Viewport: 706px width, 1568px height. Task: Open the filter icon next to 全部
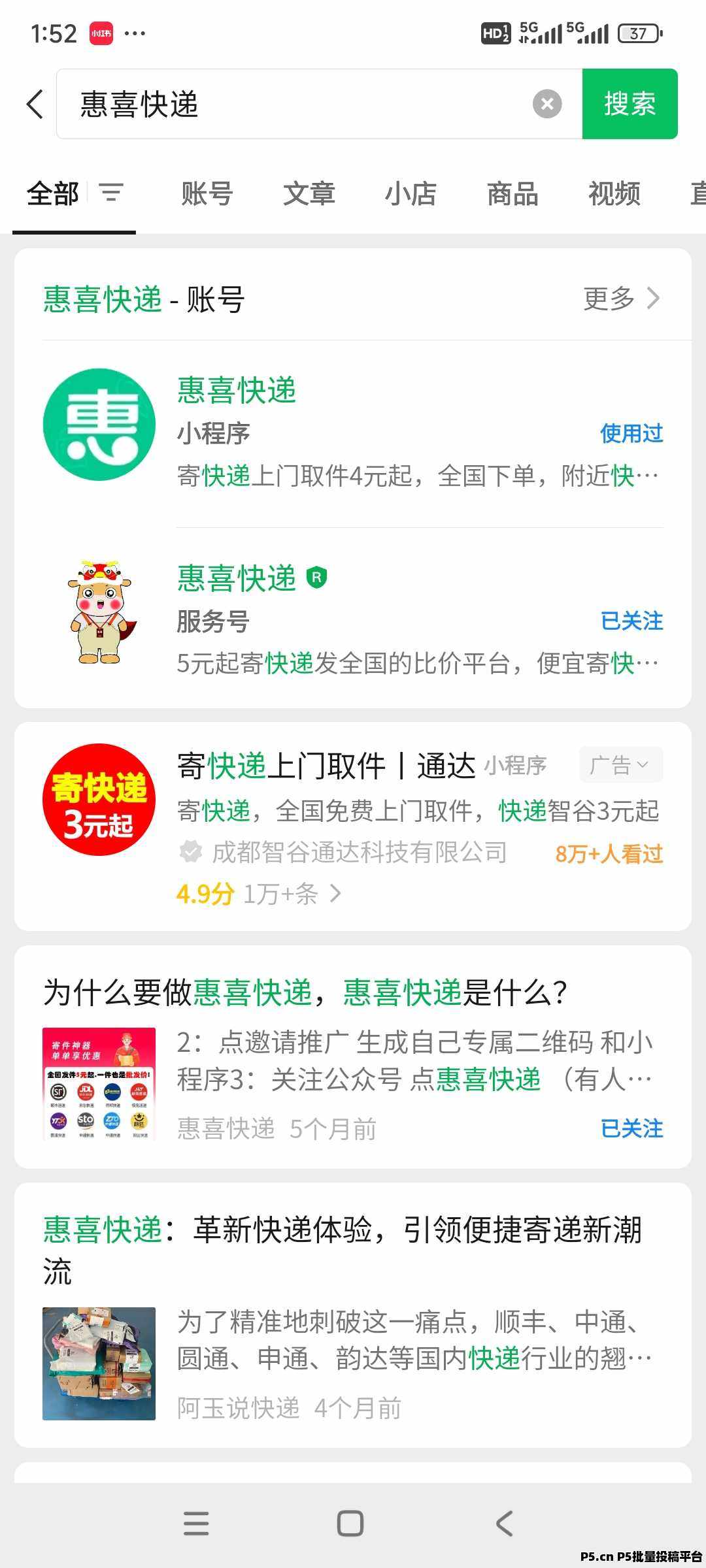click(111, 193)
